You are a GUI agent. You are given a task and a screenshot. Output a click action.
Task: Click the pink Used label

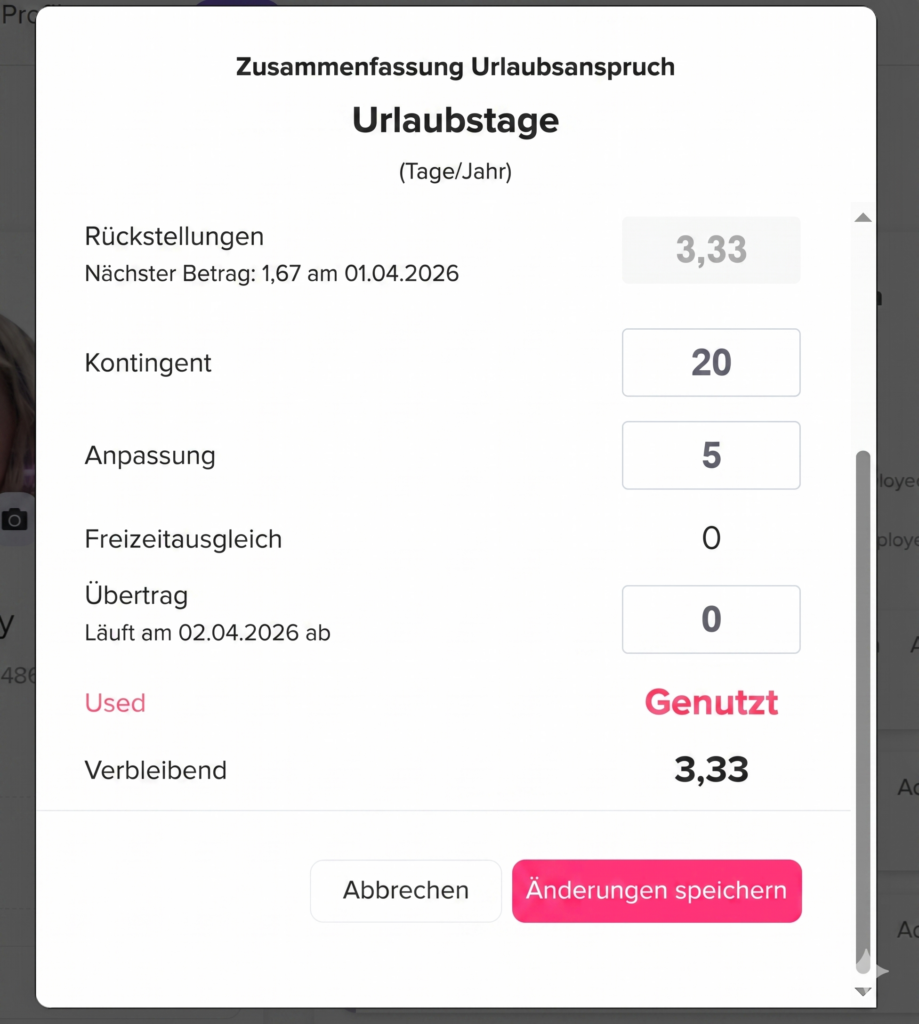[x=114, y=702]
